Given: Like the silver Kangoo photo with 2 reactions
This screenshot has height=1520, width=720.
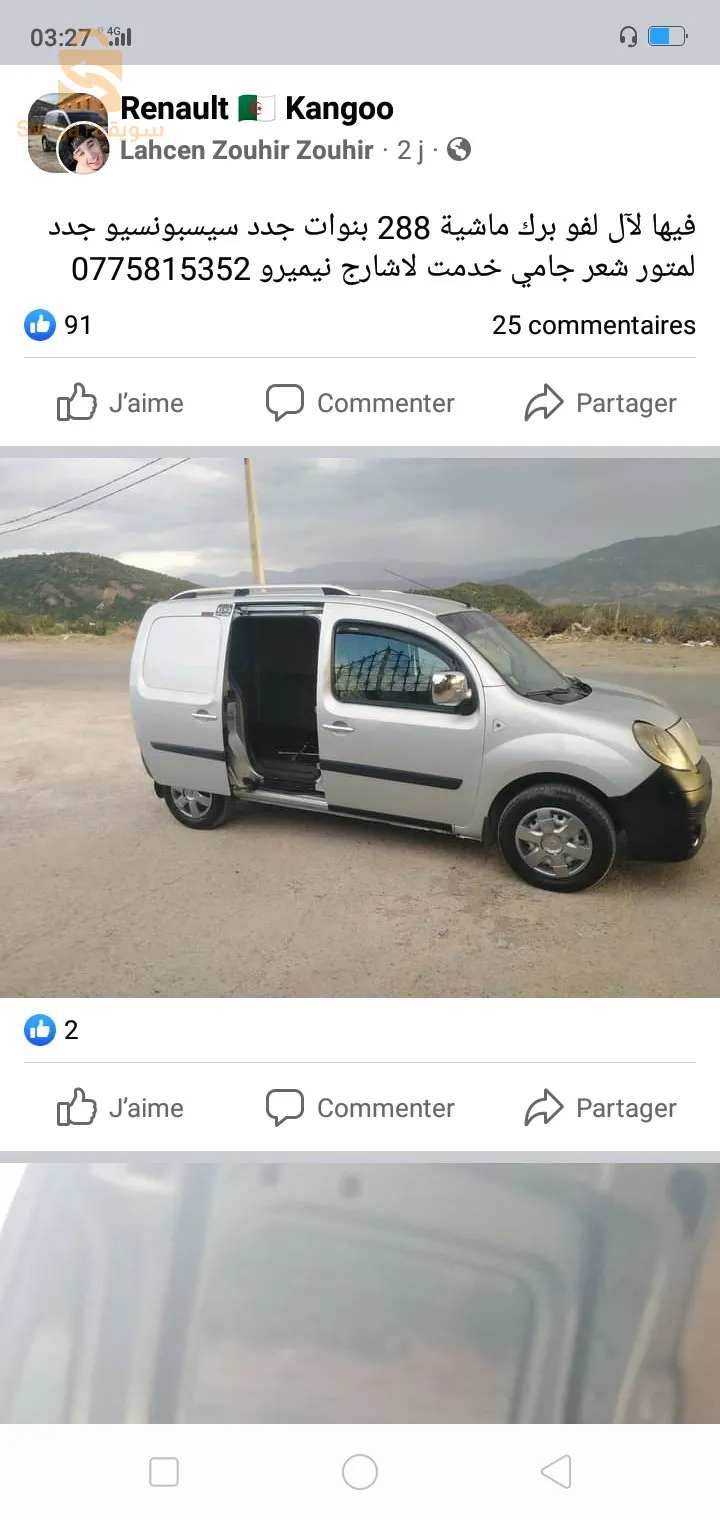Looking at the screenshot, I should point(120,1108).
